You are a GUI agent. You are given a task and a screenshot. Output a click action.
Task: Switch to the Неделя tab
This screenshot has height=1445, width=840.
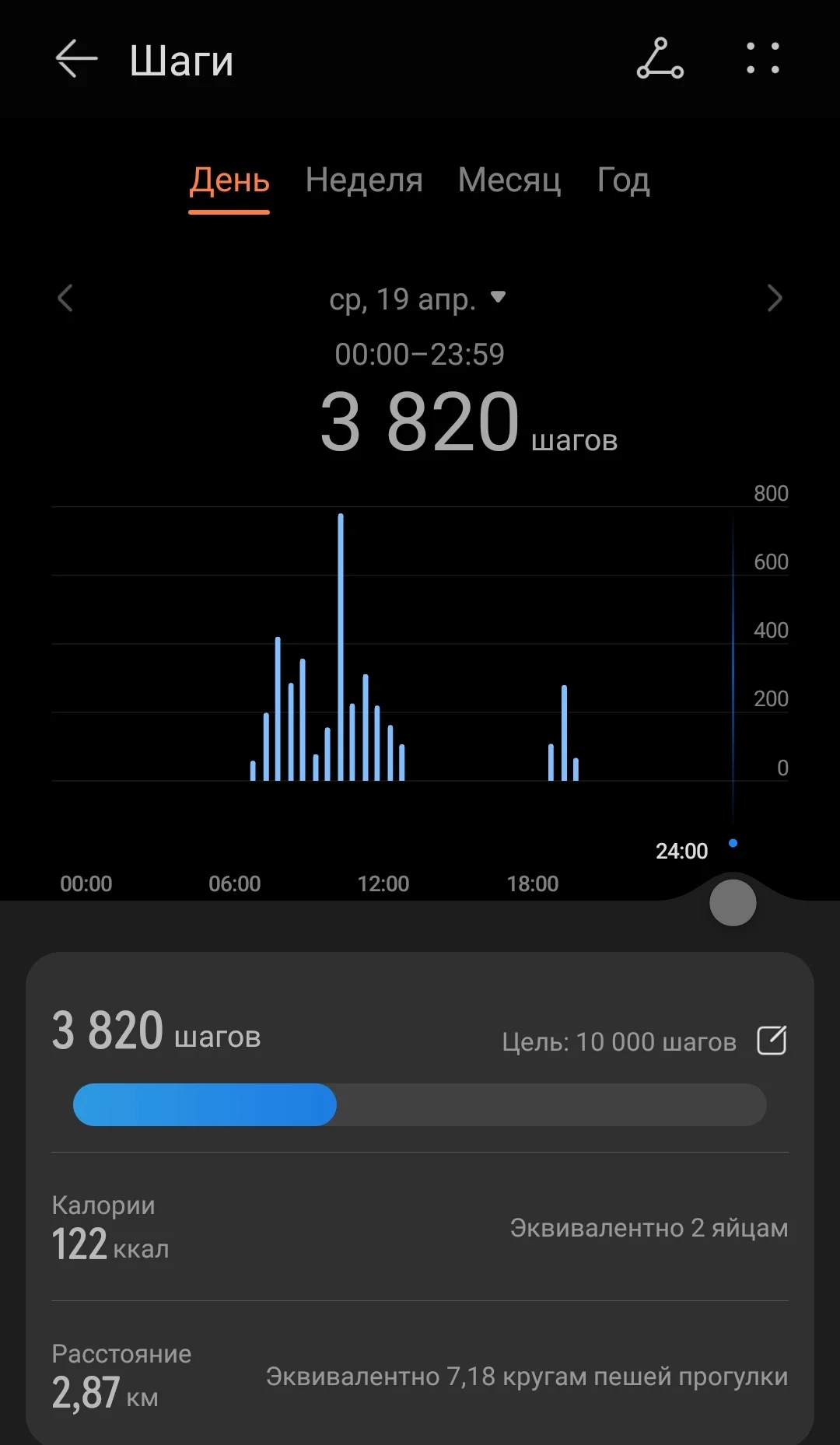coord(364,180)
